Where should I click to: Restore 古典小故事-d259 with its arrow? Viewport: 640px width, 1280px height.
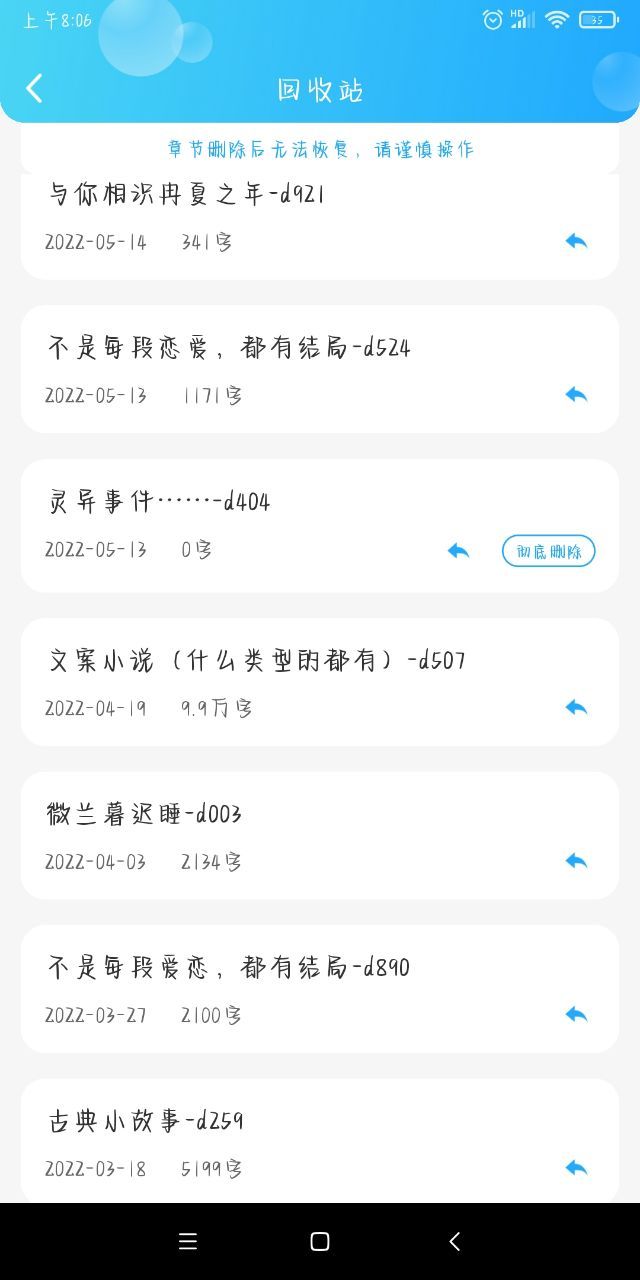point(576,1168)
